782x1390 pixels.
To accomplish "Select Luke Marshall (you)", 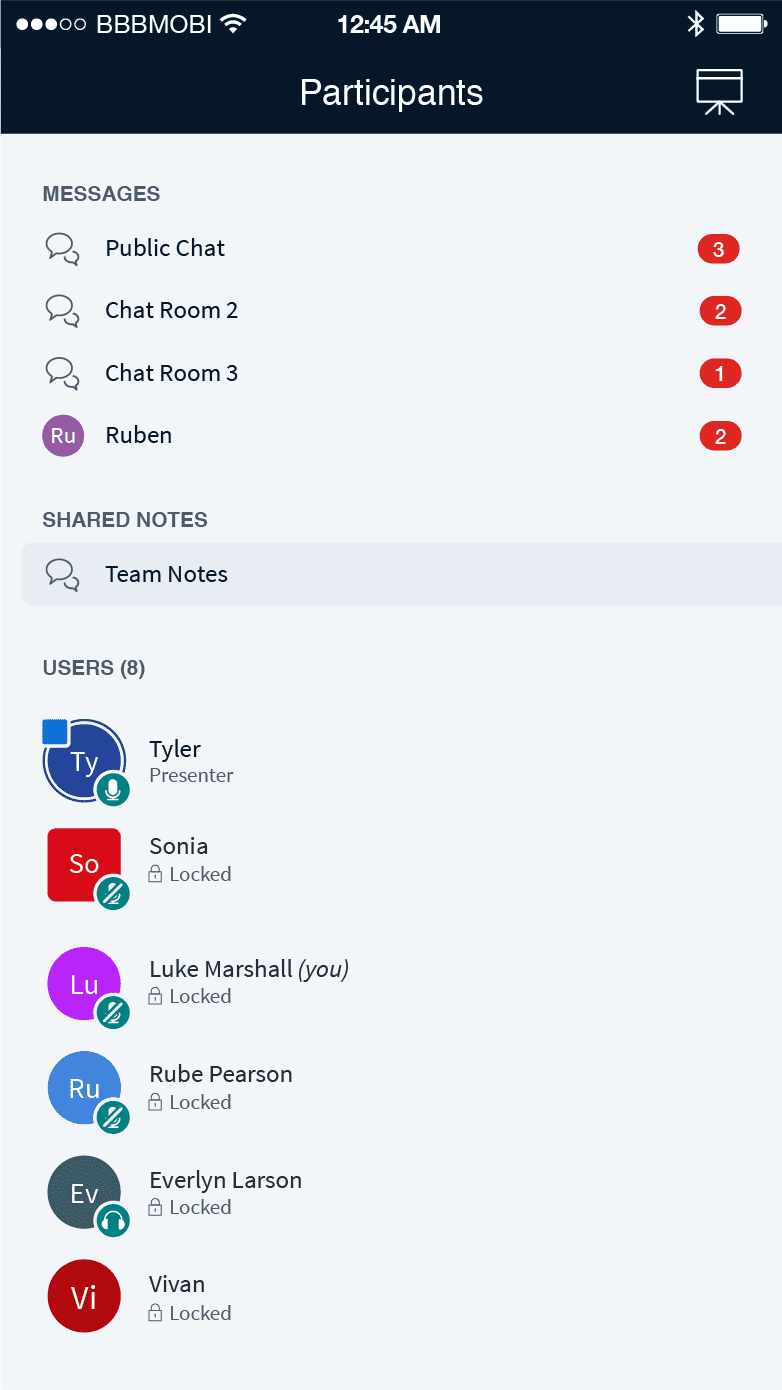I will [391, 985].
